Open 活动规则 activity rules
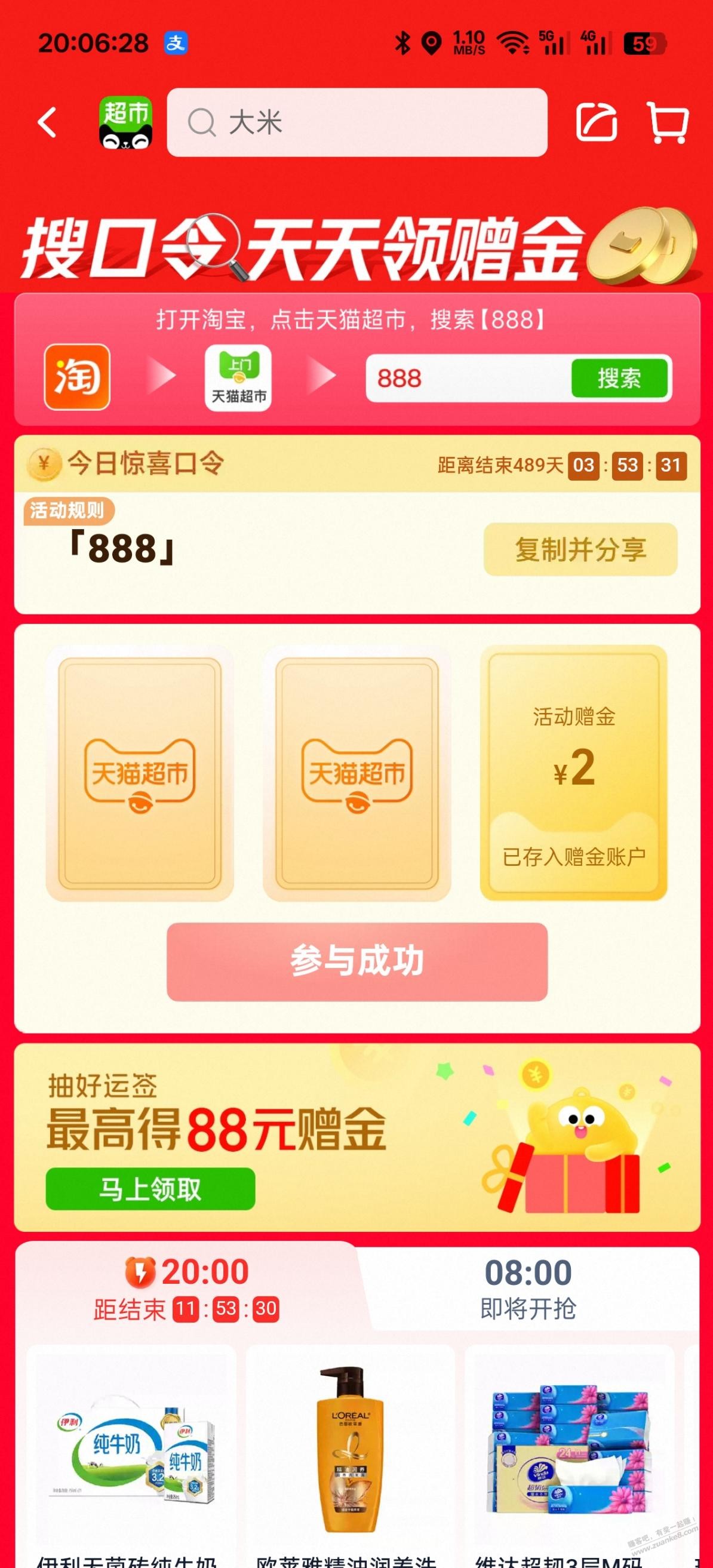Screen dimensions: 713x1568 tap(67, 510)
